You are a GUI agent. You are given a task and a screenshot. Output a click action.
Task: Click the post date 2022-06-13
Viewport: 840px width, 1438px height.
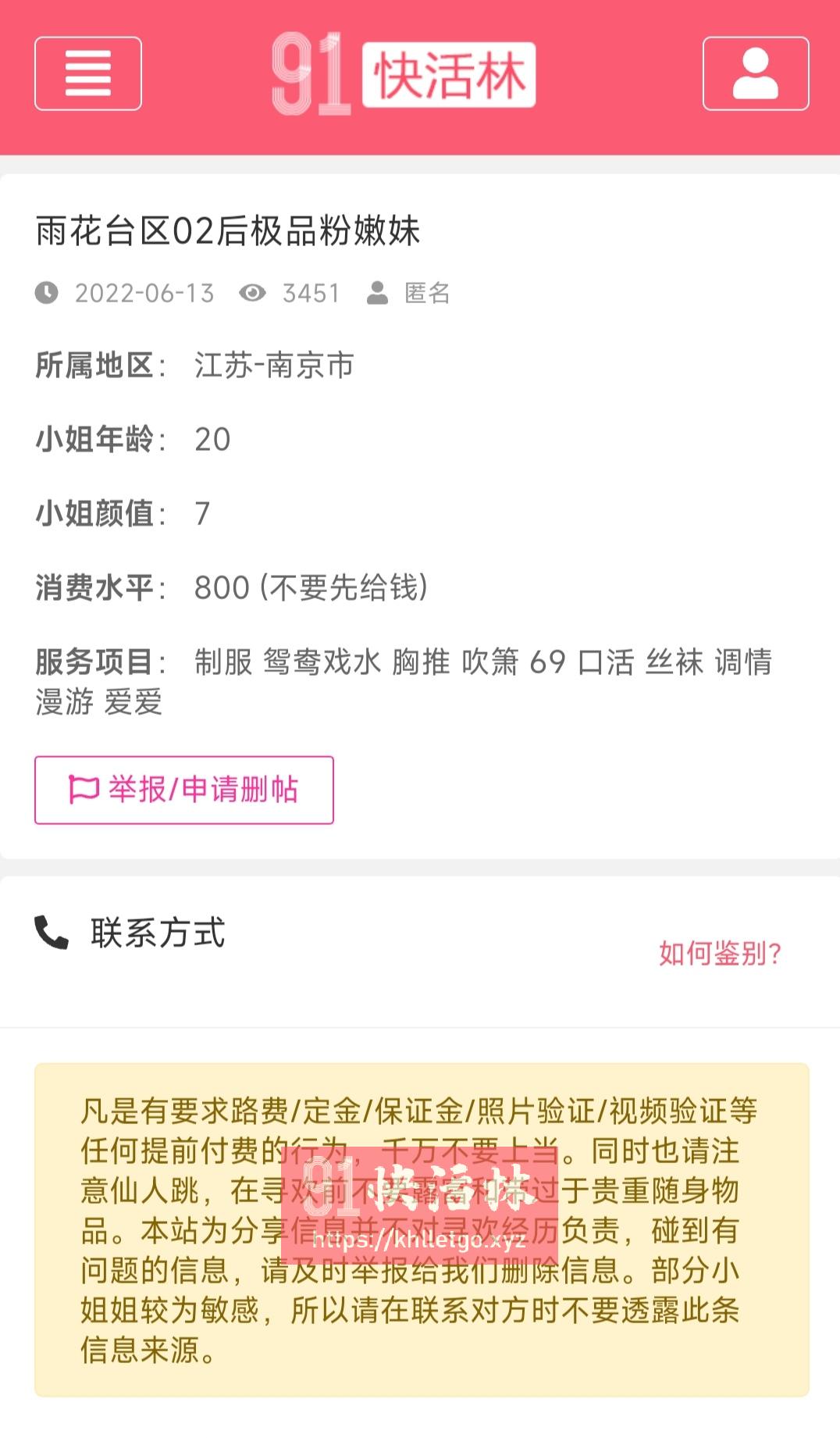coord(144,293)
